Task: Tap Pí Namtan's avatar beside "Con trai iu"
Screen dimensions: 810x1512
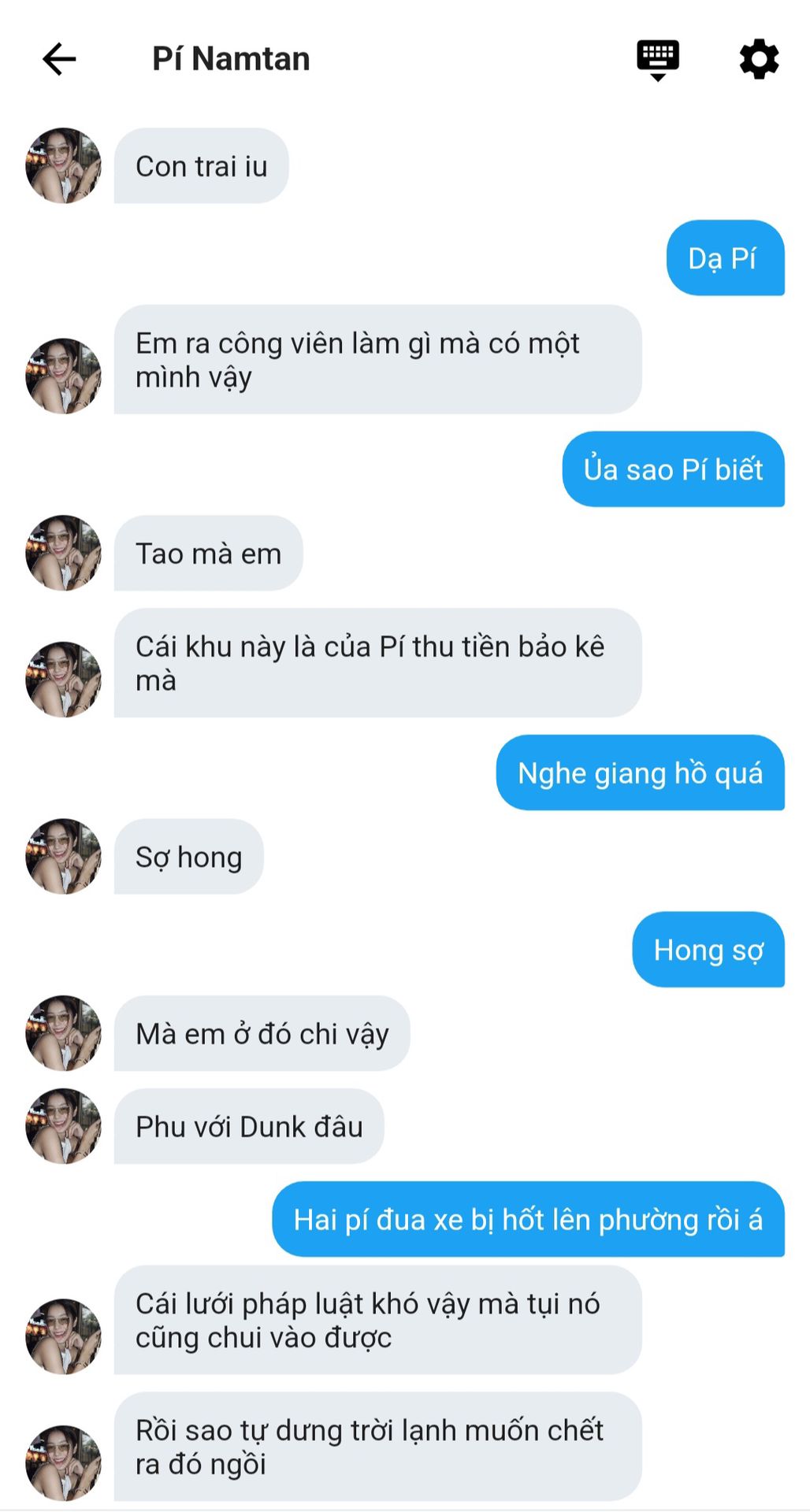Action: point(63,166)
